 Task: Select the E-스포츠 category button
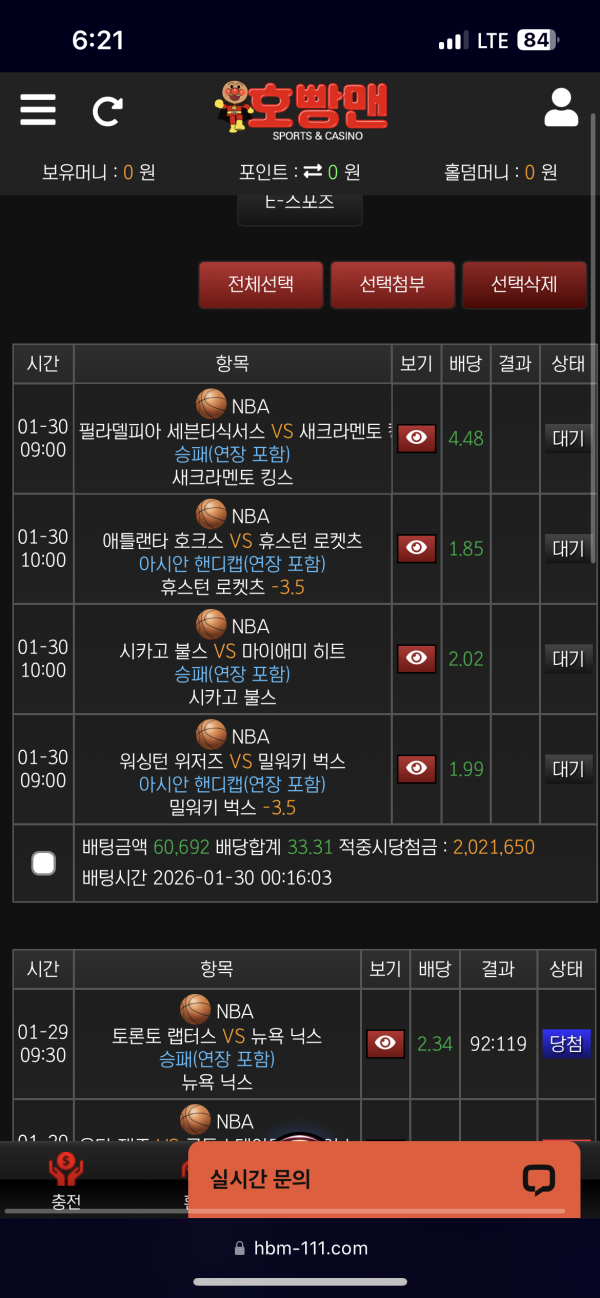[299, 204]
